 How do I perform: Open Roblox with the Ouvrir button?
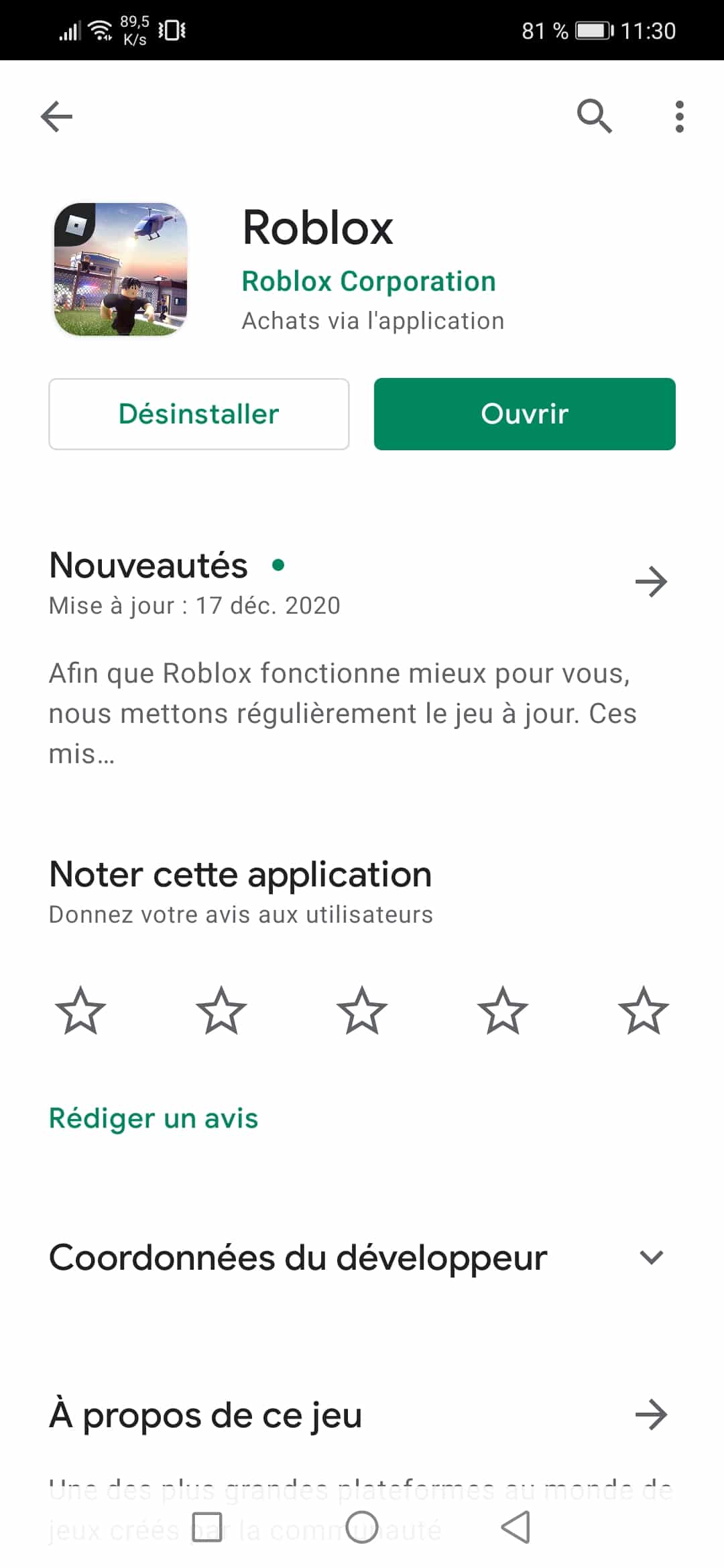coord(525,414)
